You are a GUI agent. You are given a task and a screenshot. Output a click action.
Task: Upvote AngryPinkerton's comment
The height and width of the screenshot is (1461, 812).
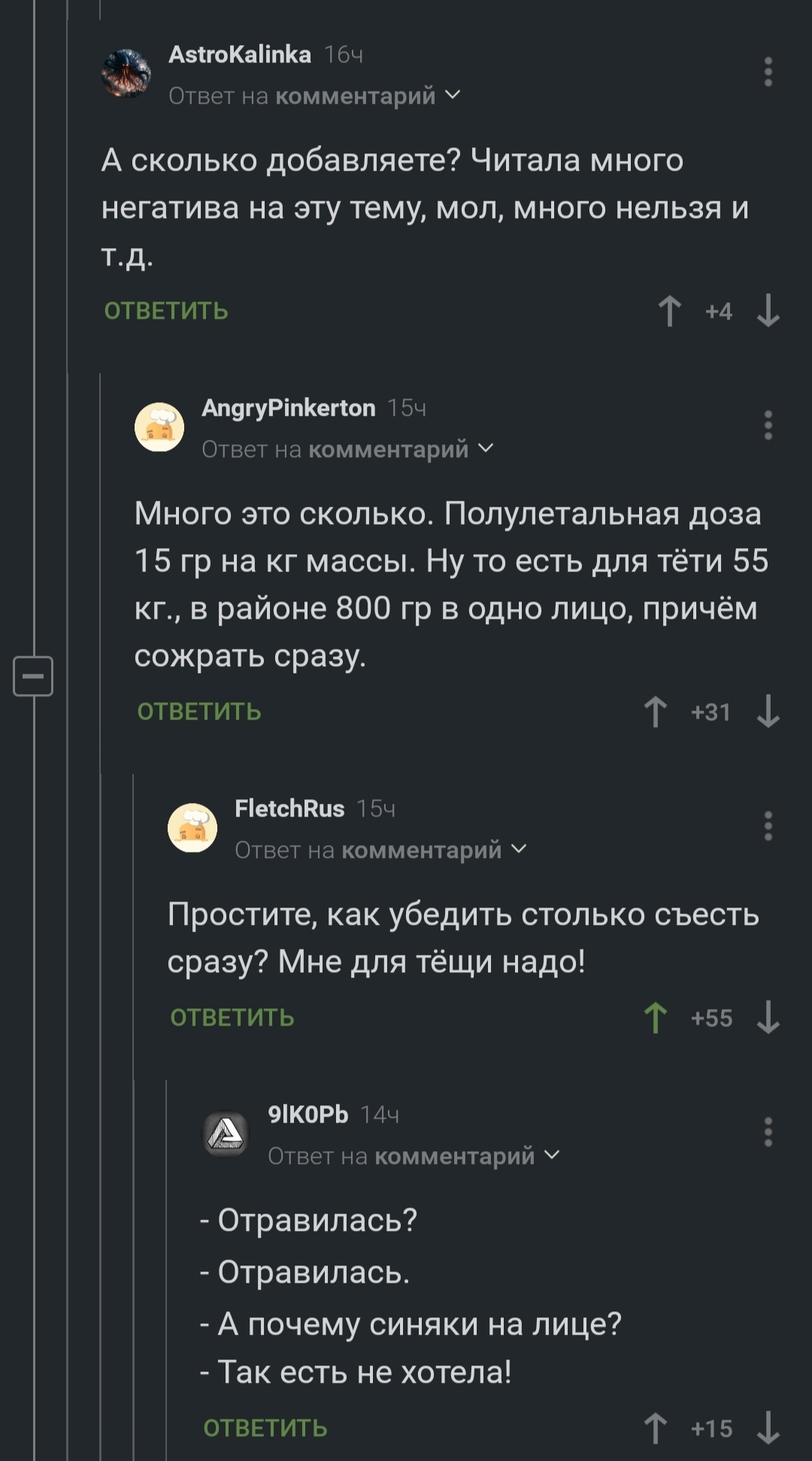pos(656,711)
